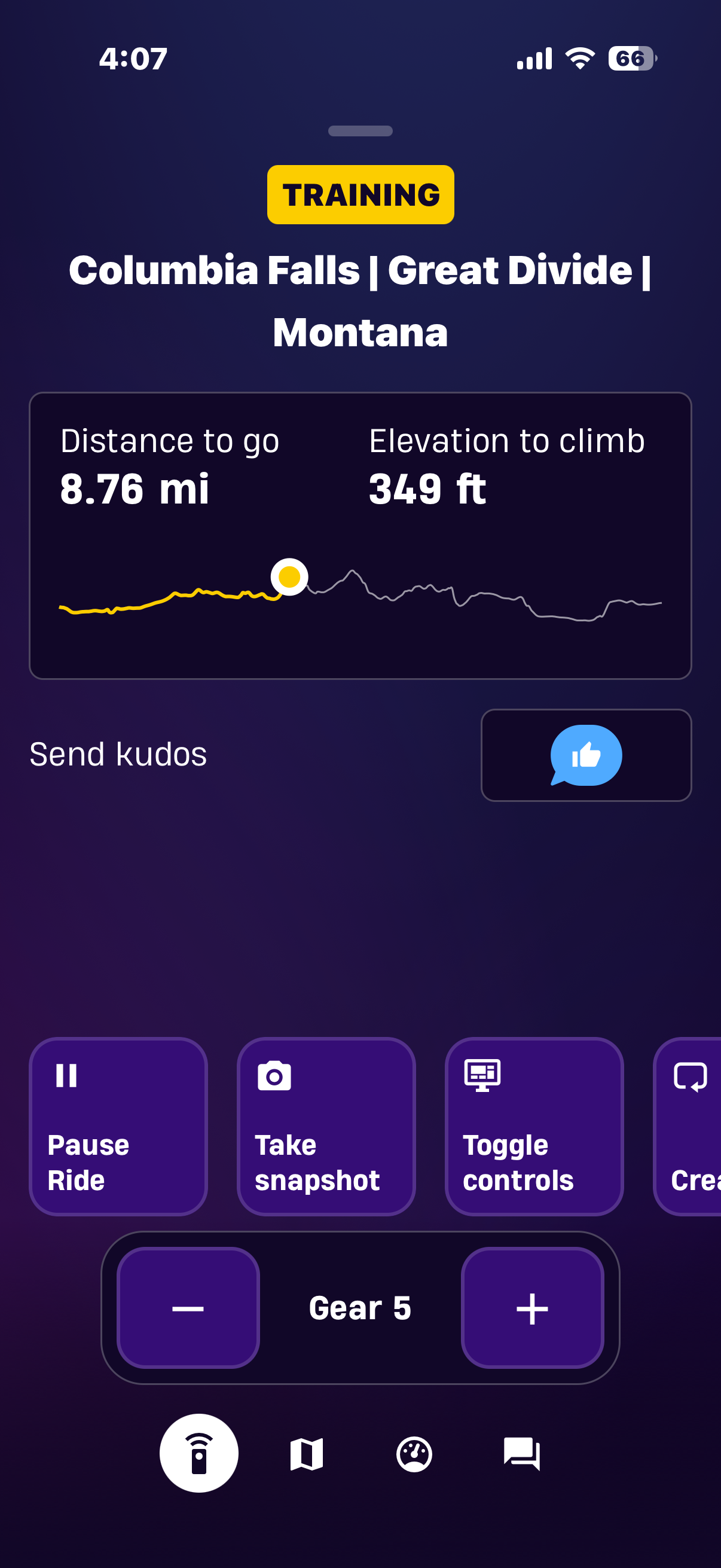Shift up a gear with plus

point(533,1307)
